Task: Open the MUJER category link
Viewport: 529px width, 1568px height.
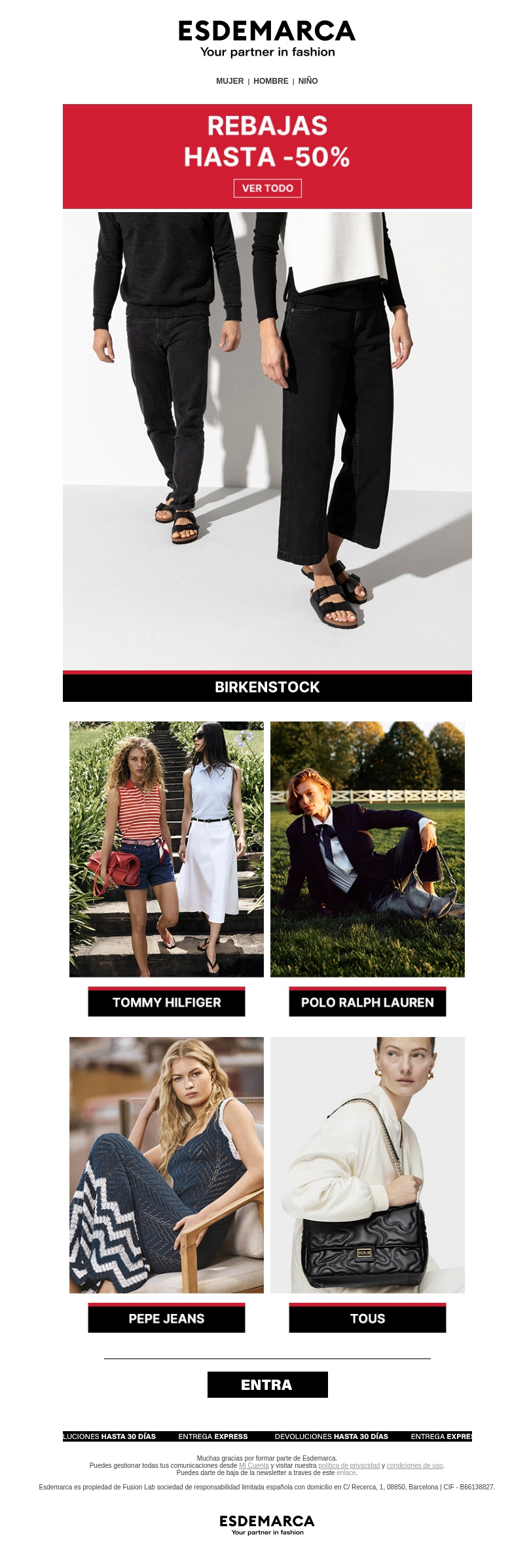Action: coord(230,81)
